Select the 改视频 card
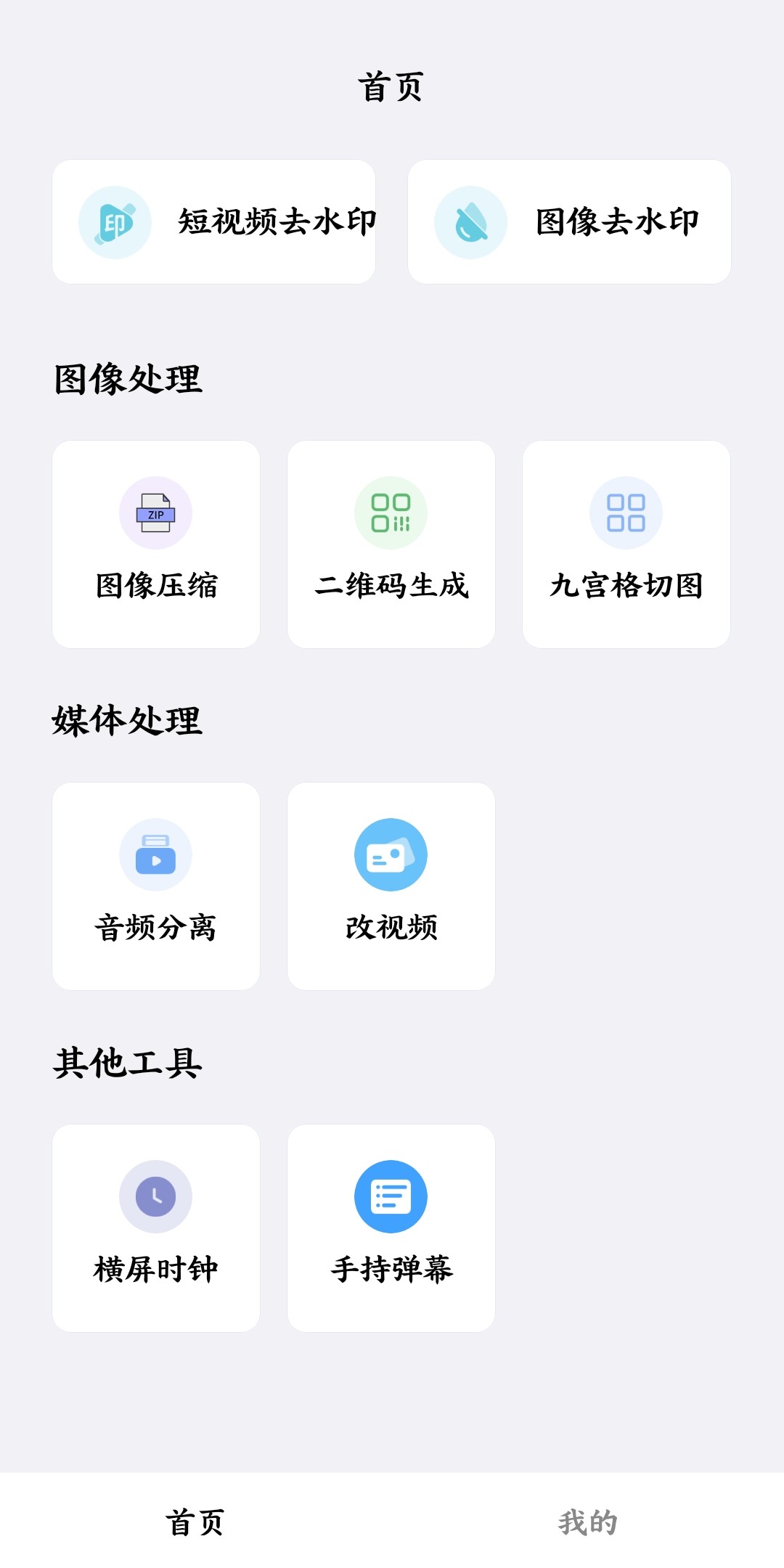This screenshot has width=784, height=1568. [391, 886]
